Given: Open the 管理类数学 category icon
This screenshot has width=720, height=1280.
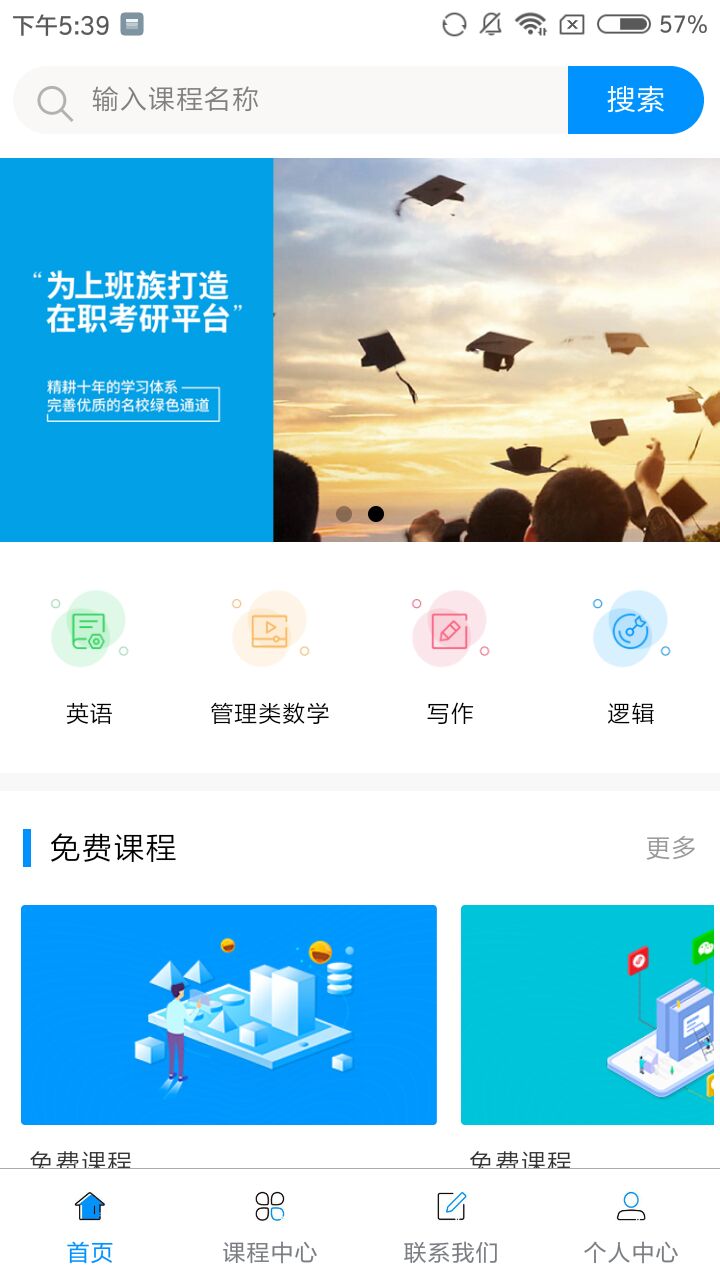Looking at the screenshot, I should [x=269, y=629].
